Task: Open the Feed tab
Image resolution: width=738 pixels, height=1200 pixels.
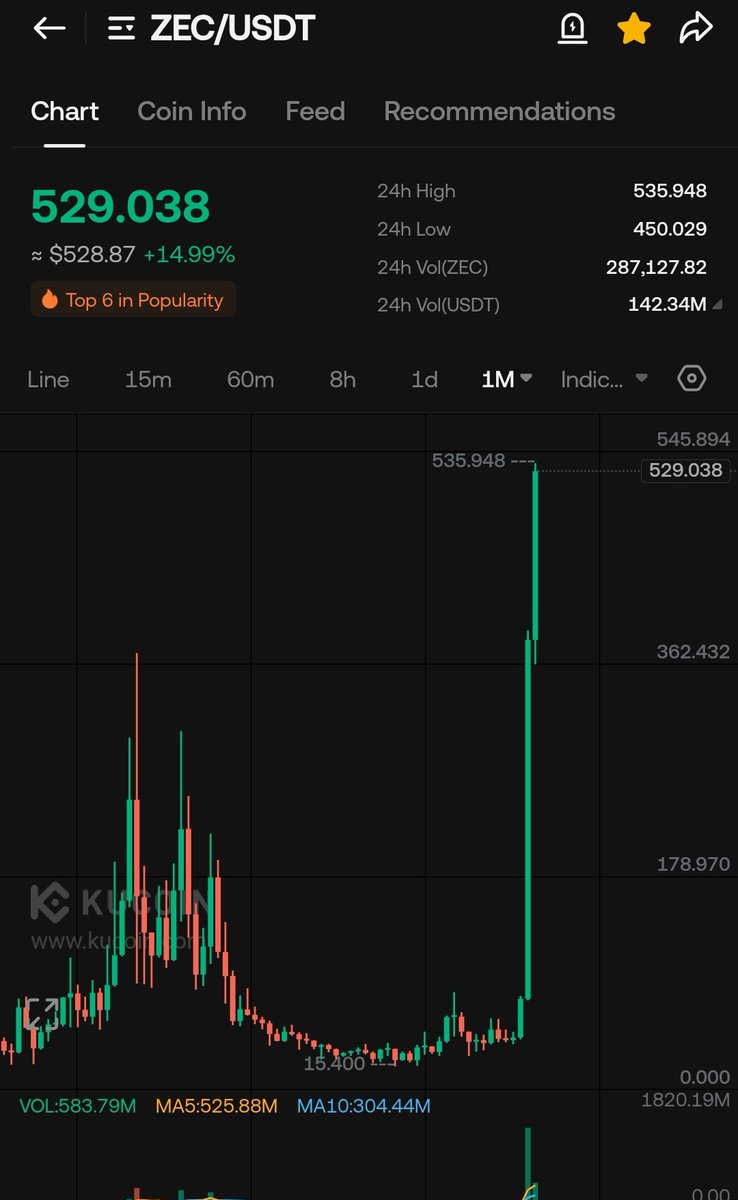Action: [315, 111]
